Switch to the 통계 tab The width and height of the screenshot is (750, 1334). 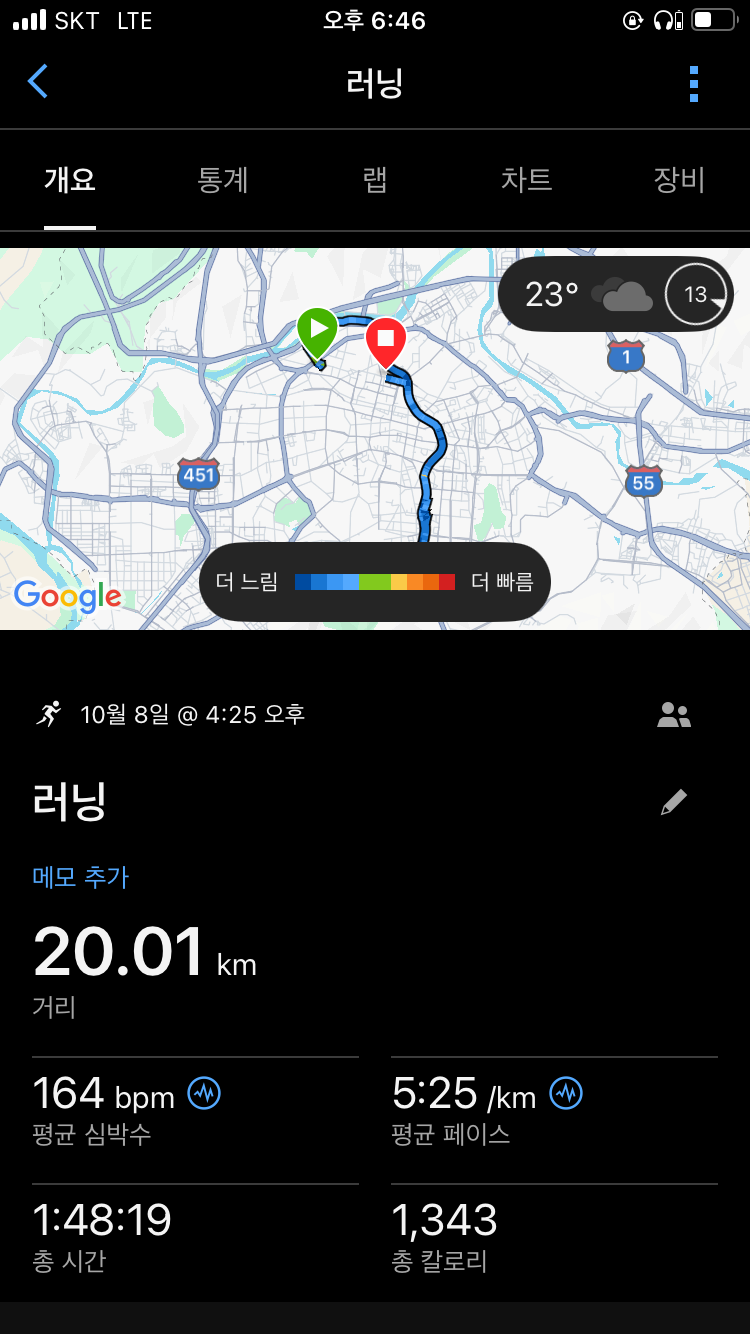[x=223, y=180]
